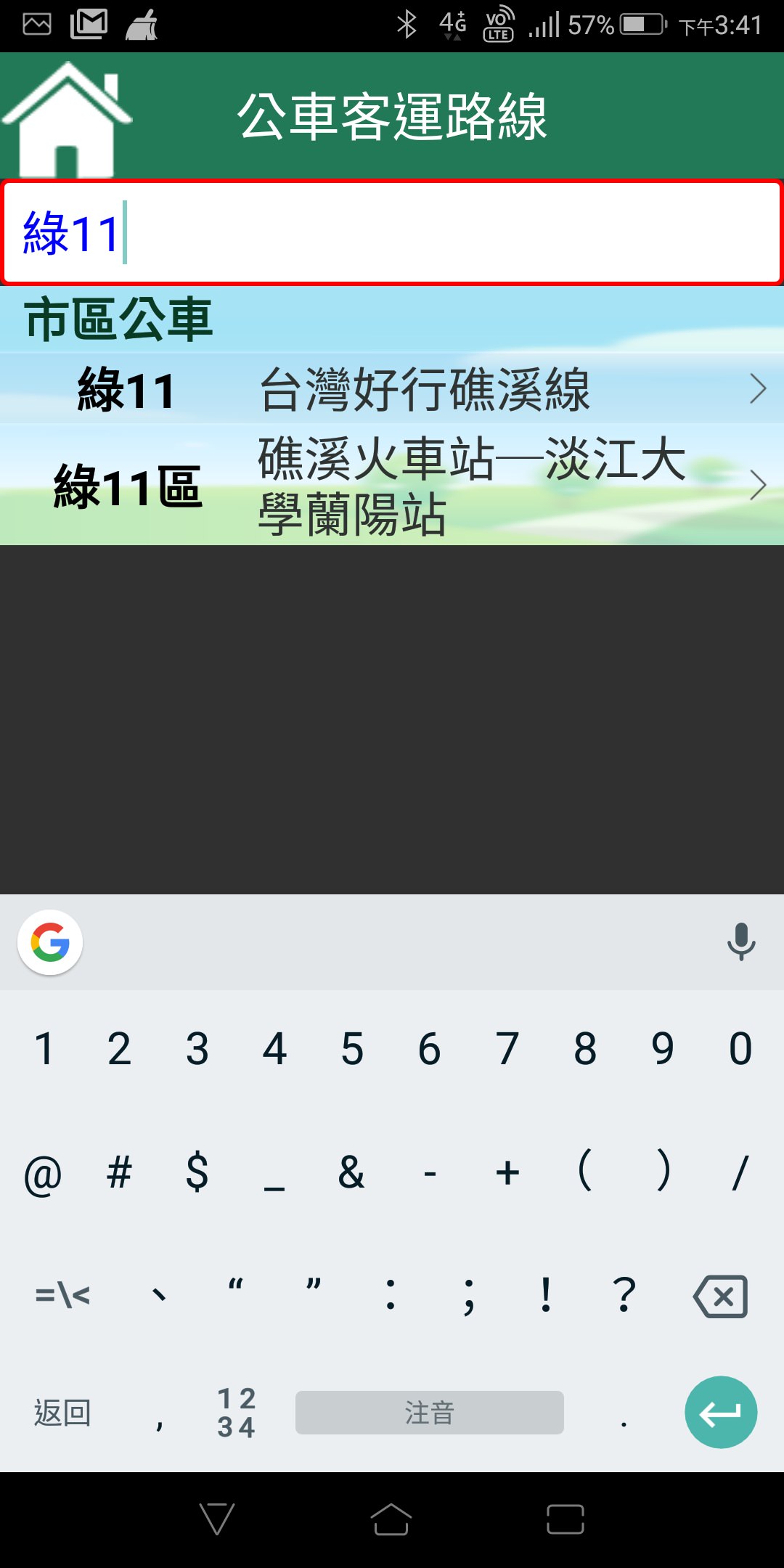Go to the home screen via house icon
Image resolution: width=784 pixels, height=1568 pixels.
67,120
